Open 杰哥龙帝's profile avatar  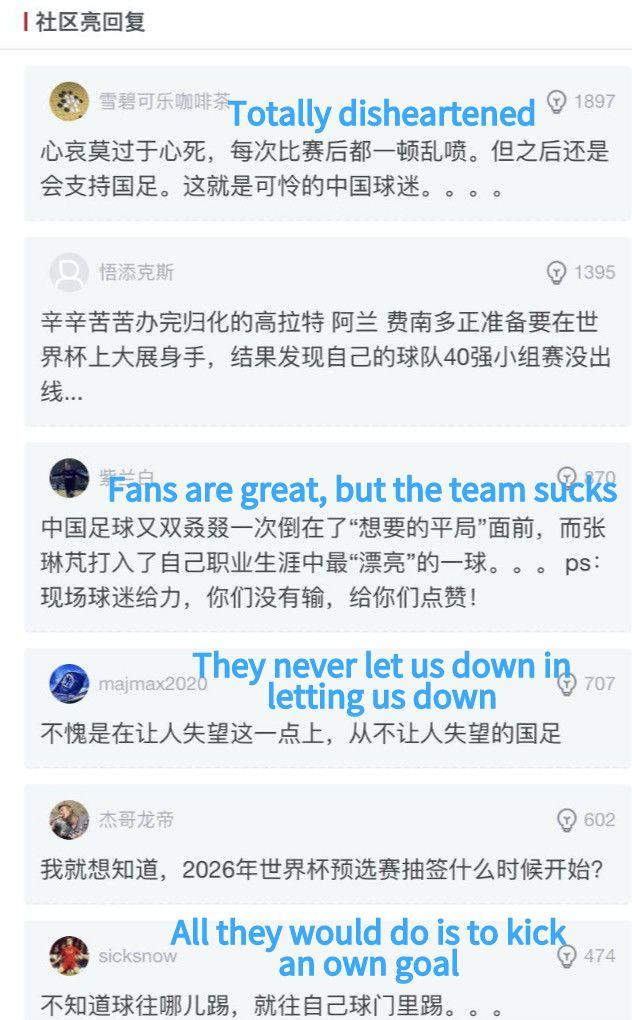coord(69,820)
